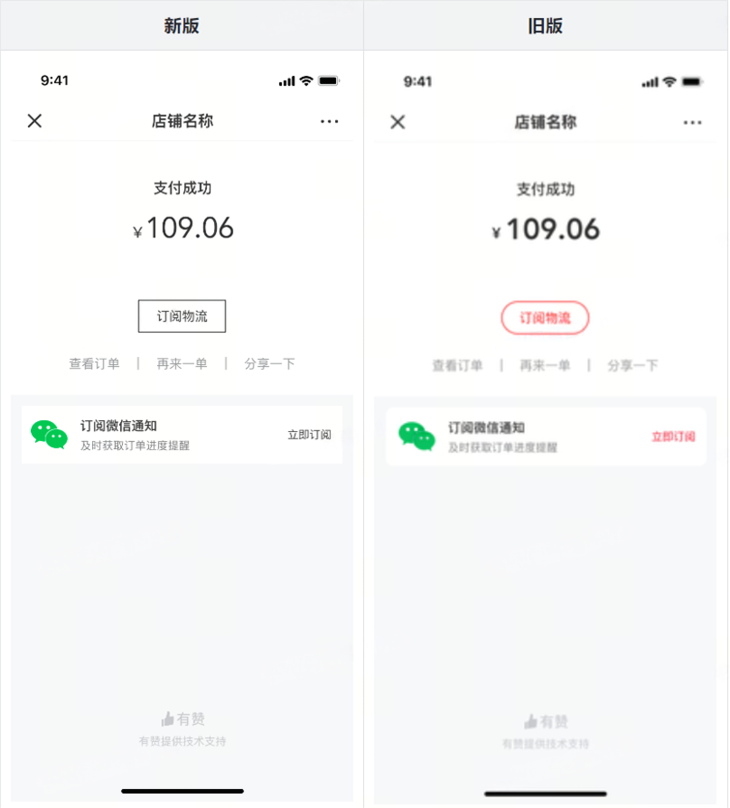Image resolution: width=730 pixels, height=808 pixels.
Task: Click the WeChat icon in the new version card
Action: 49,435
